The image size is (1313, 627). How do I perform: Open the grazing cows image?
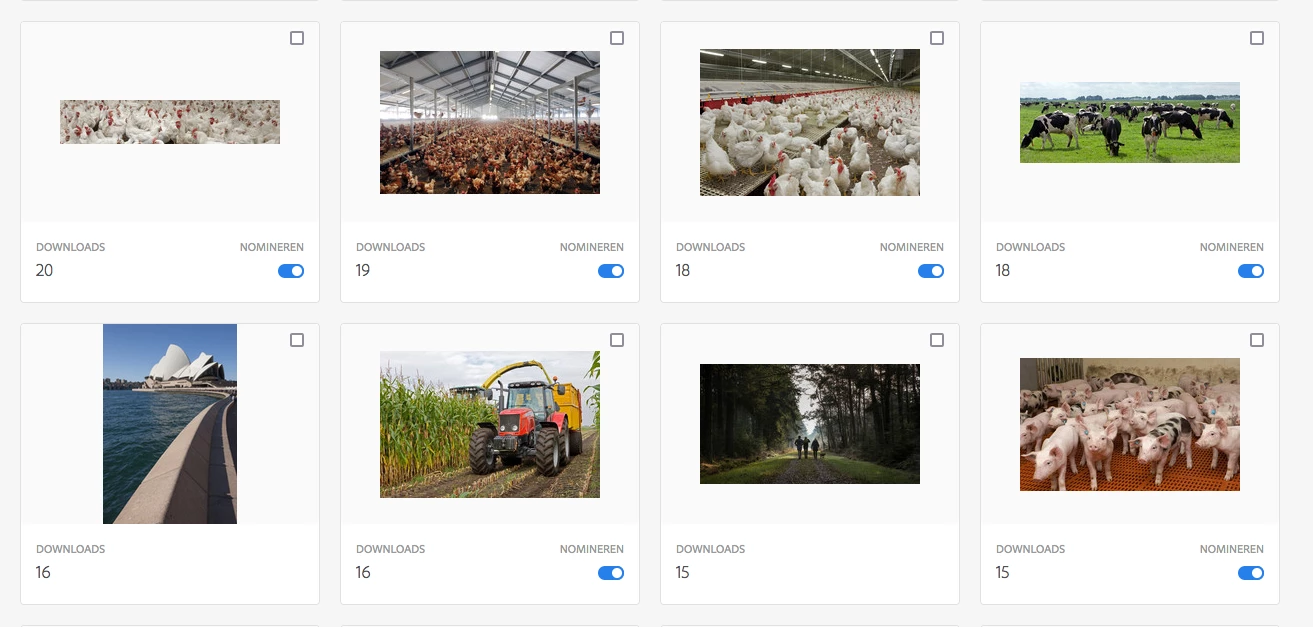pos(1129,122)
